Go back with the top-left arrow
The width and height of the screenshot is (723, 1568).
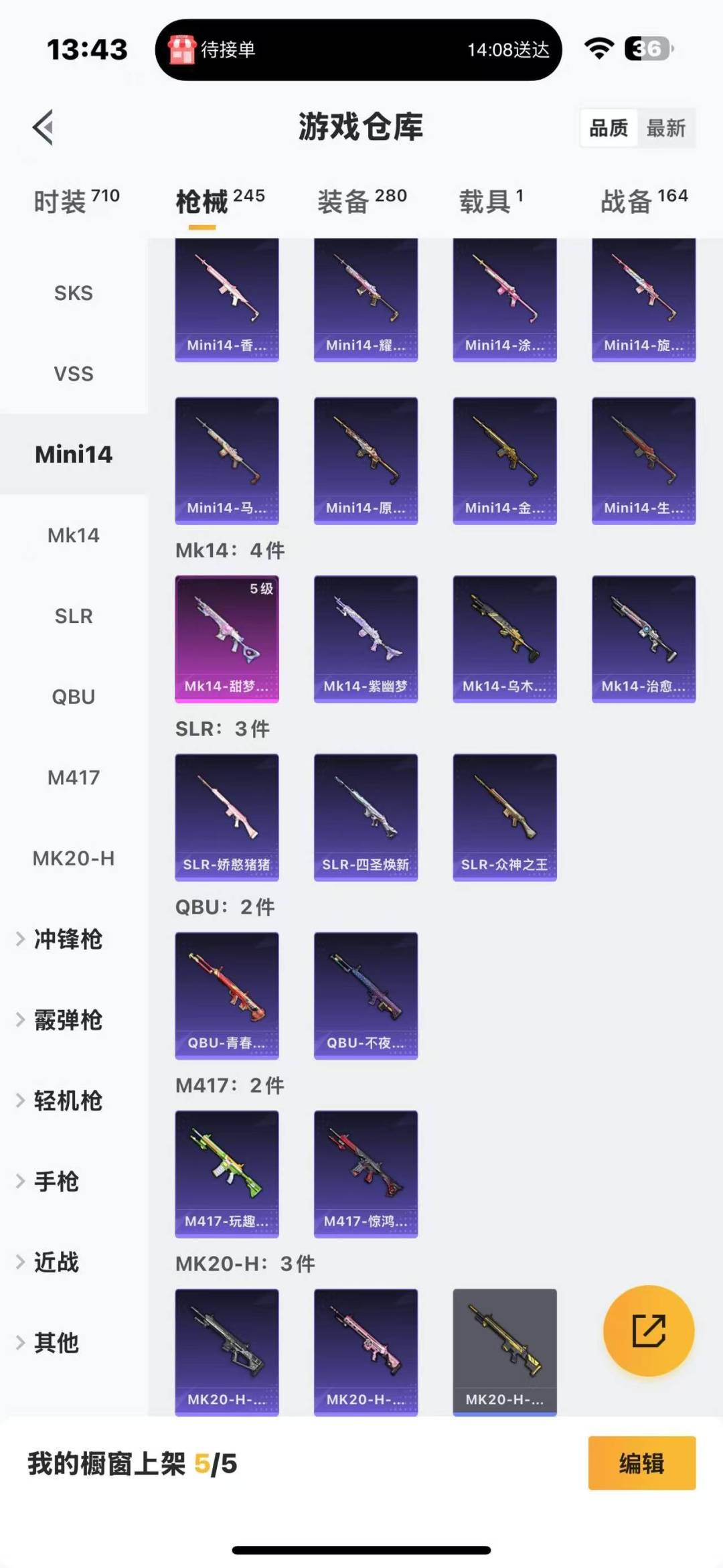click(x=44, y=127)
